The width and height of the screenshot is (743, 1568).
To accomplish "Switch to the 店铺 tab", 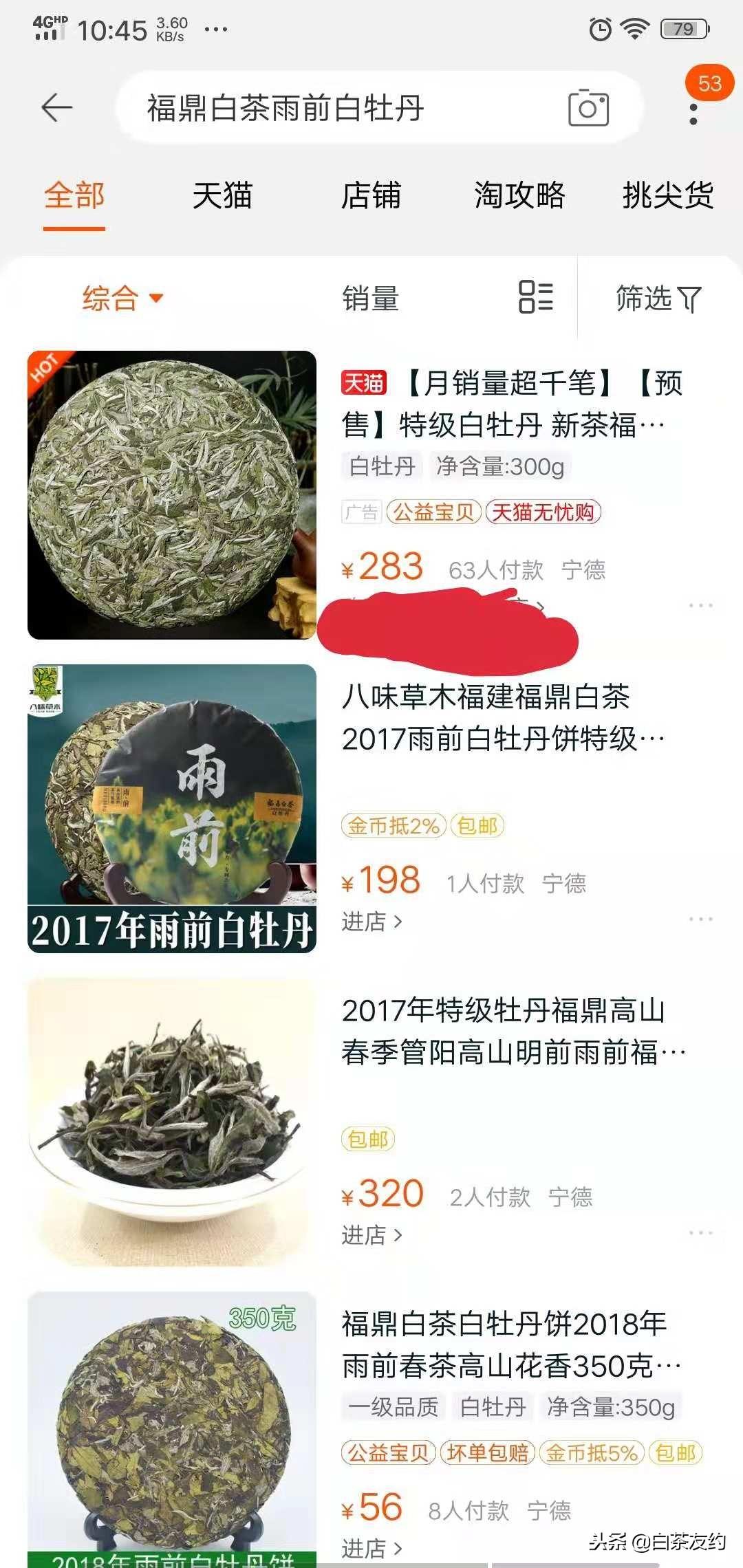I will pyautogui.click(x=371, y=195).
